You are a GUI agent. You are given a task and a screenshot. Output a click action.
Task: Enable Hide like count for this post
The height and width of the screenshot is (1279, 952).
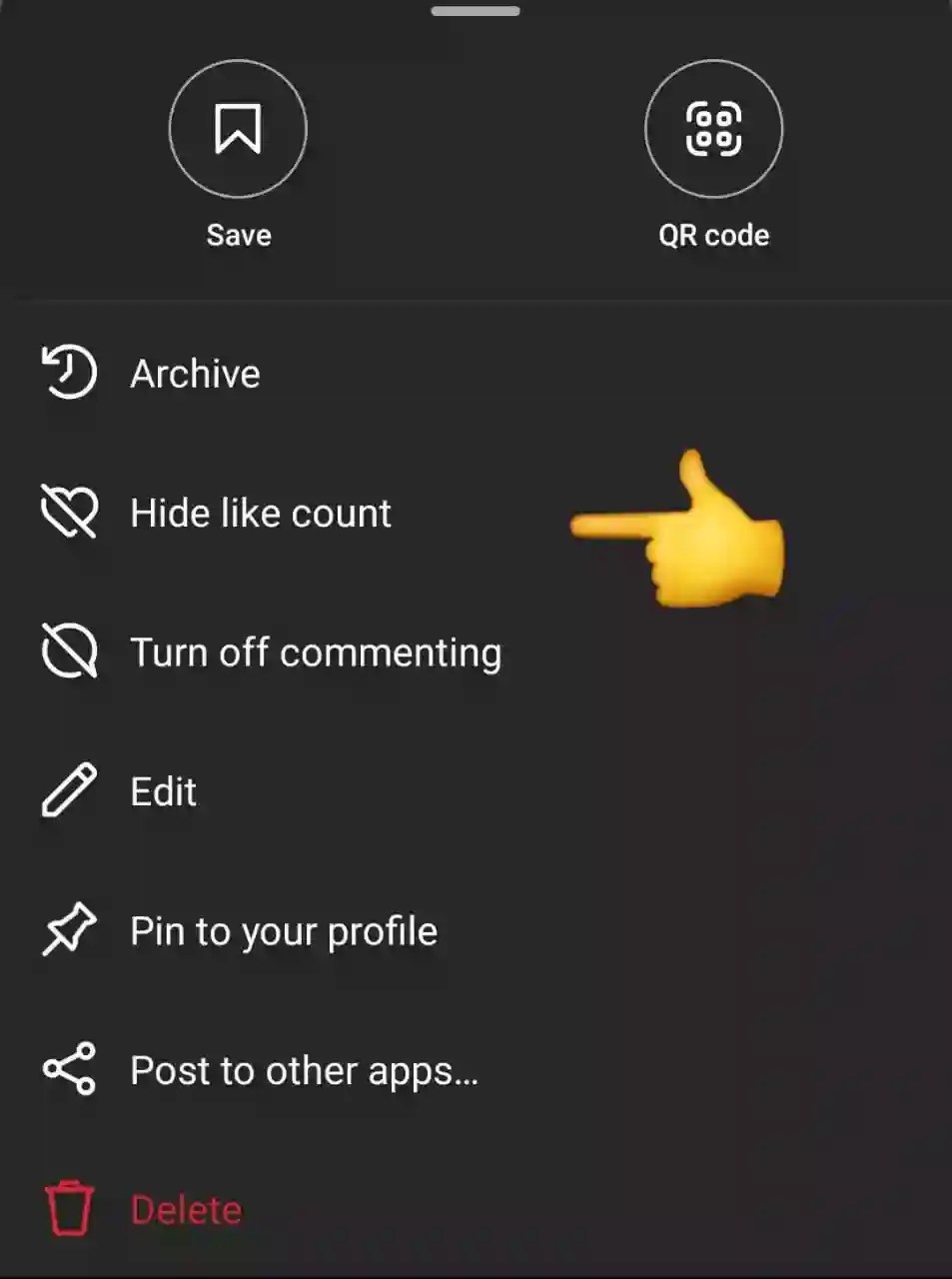click(260, 513)
